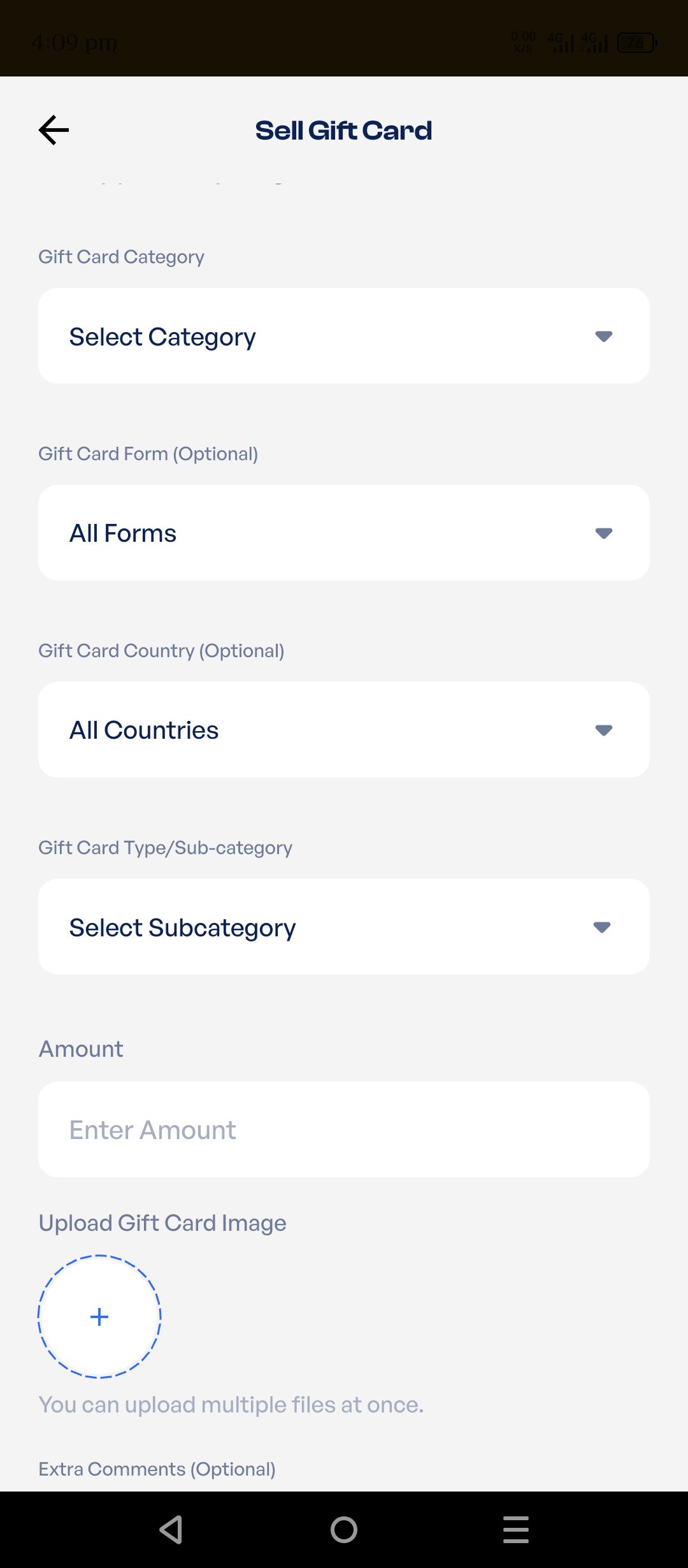
Task: Expand the All Forms dropdown
Action: (344, 533)
